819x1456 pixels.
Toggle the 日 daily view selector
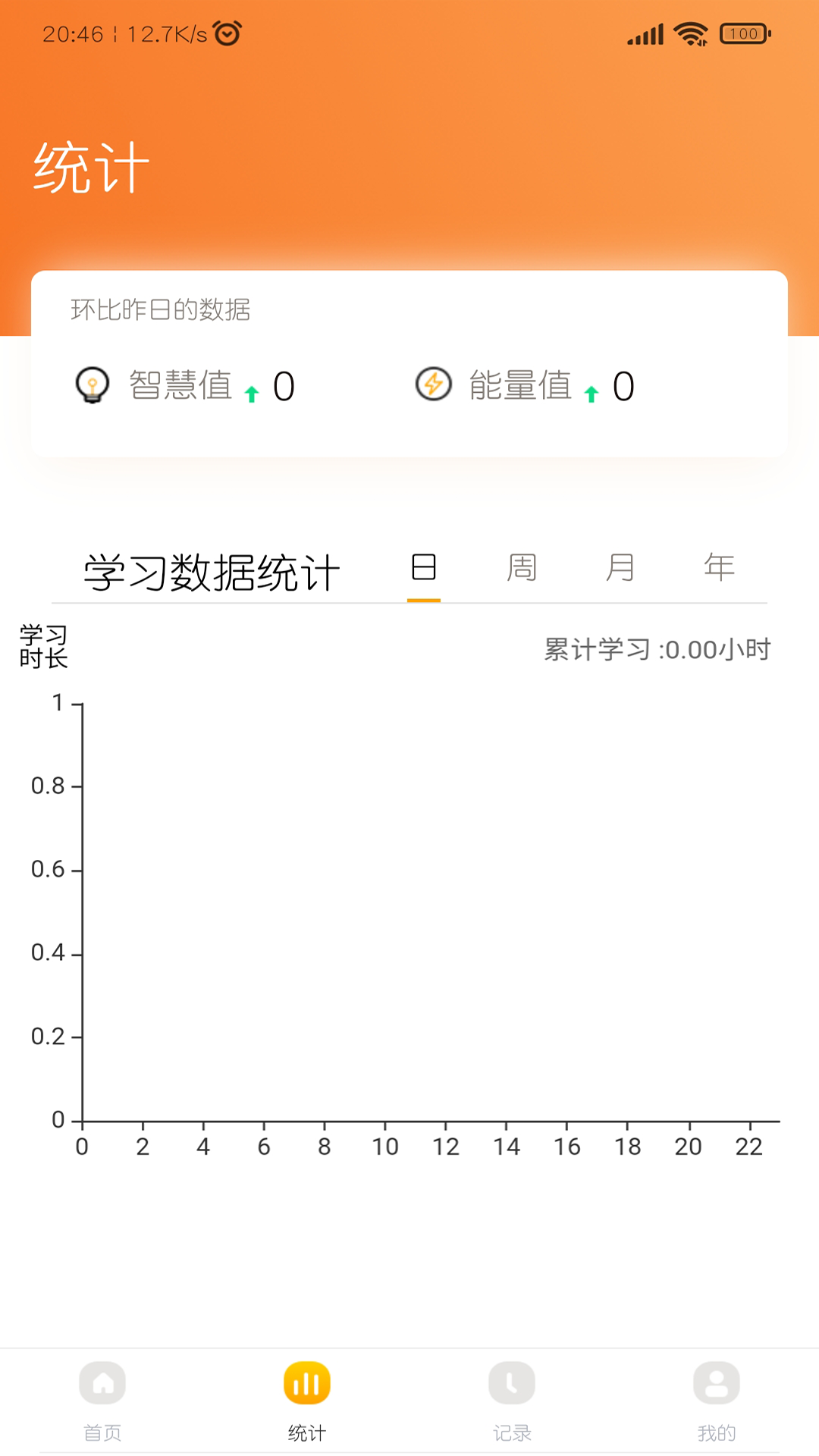click(422, 567)
